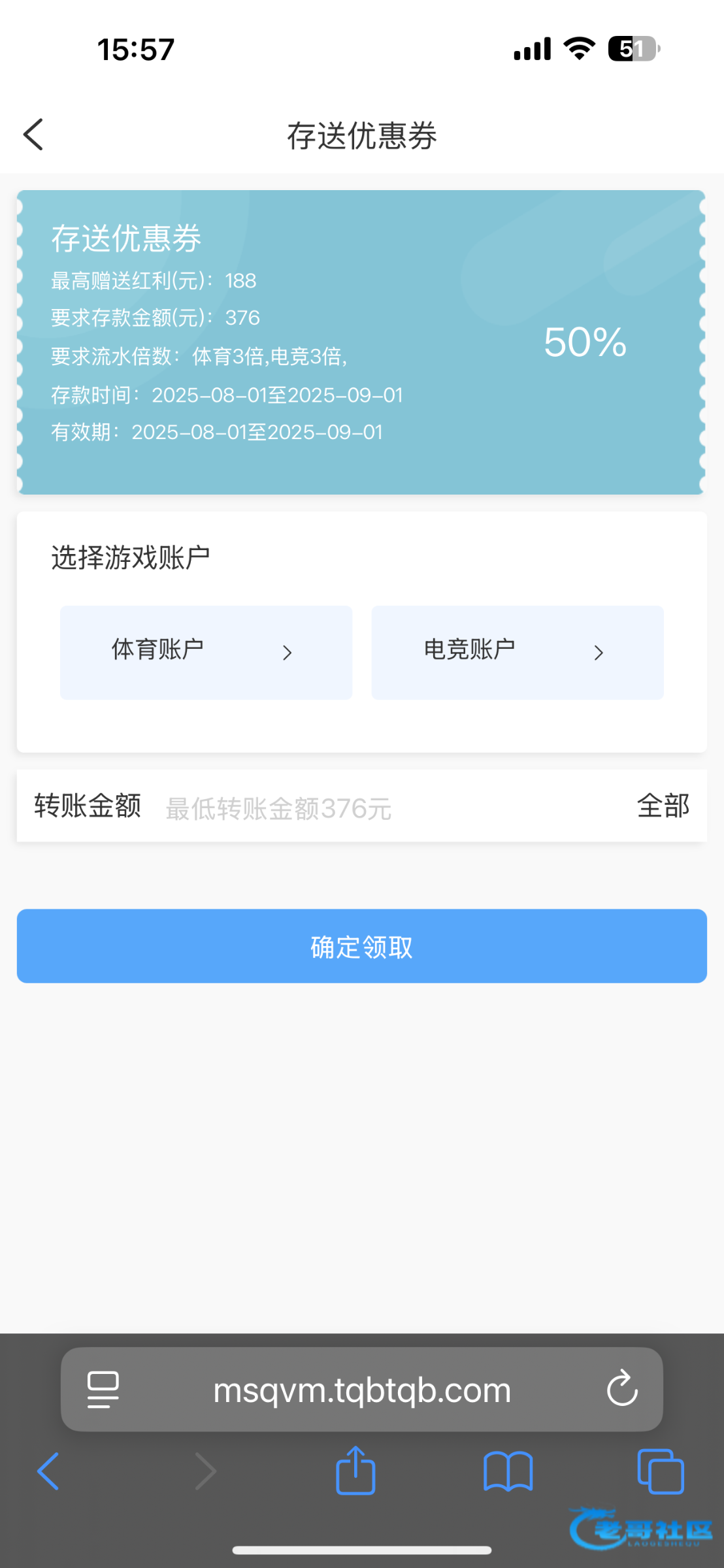724x1568 pixels.
Task: Go back from the 存送优惠券 page
Action: (x=33, y=135)
